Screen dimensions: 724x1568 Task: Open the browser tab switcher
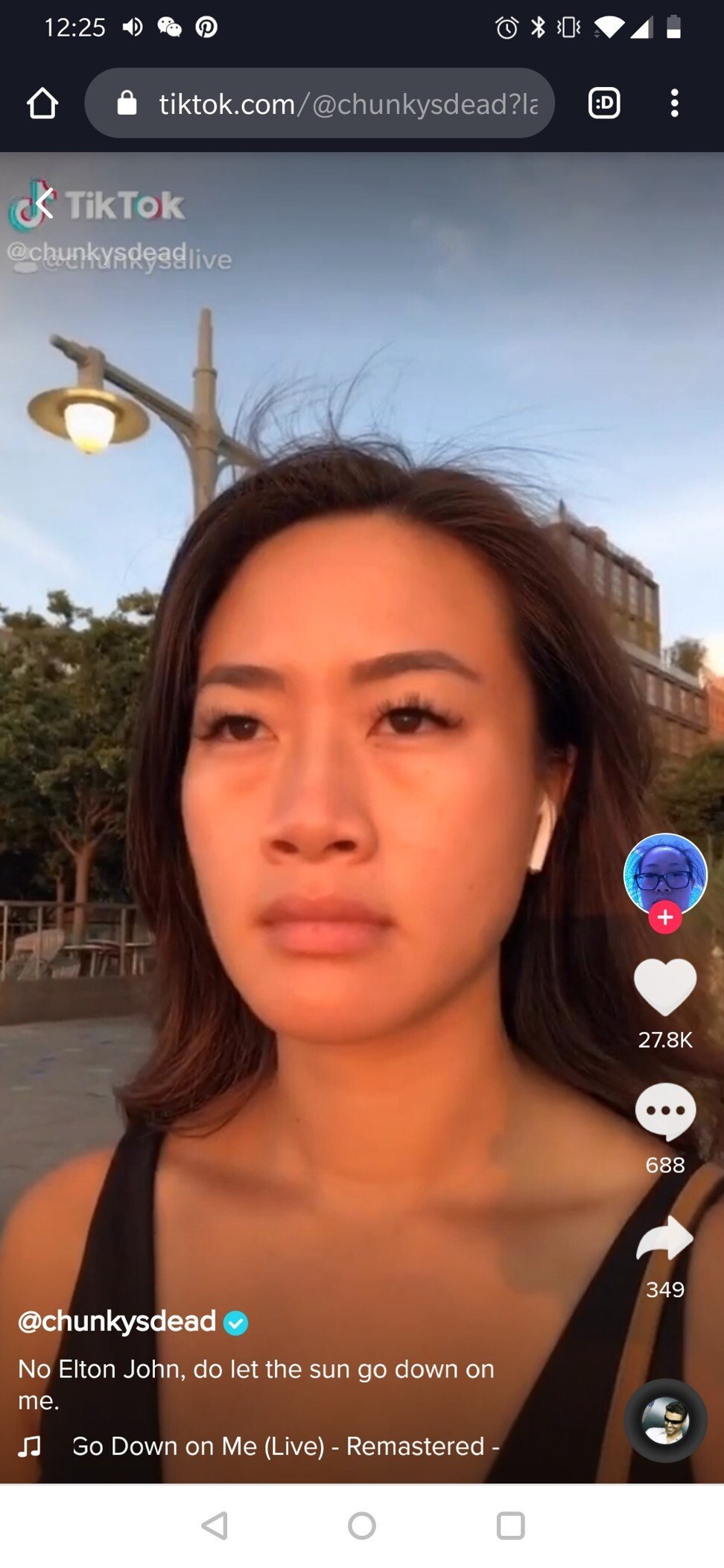coord(604,103)
